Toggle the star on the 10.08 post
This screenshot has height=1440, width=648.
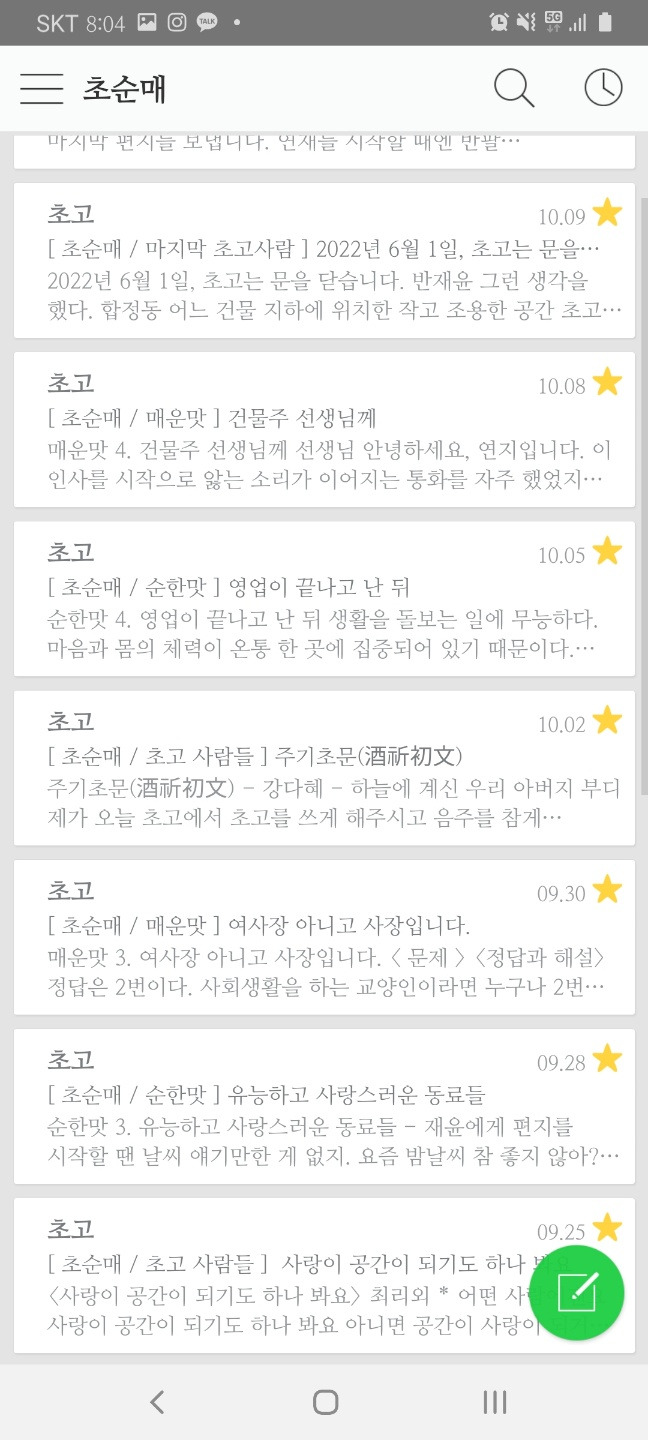pos(607,381)
